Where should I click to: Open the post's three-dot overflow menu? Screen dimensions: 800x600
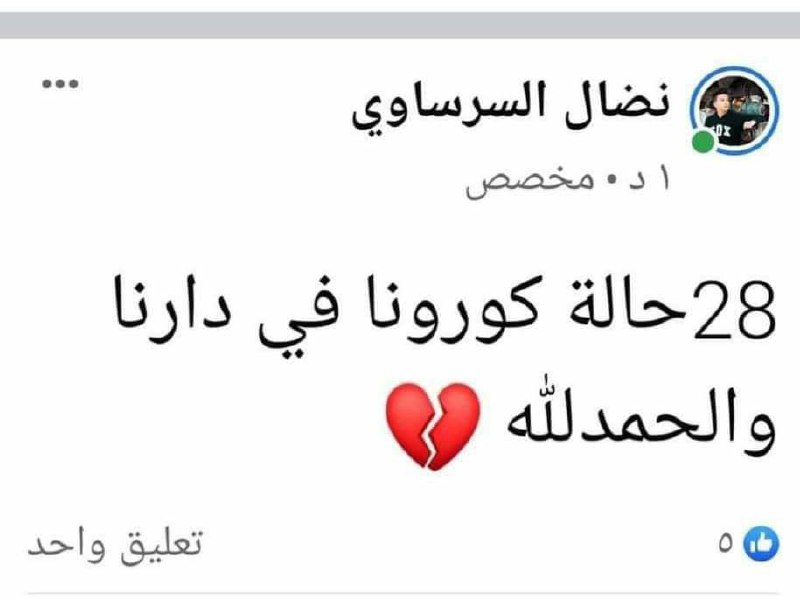59,85
